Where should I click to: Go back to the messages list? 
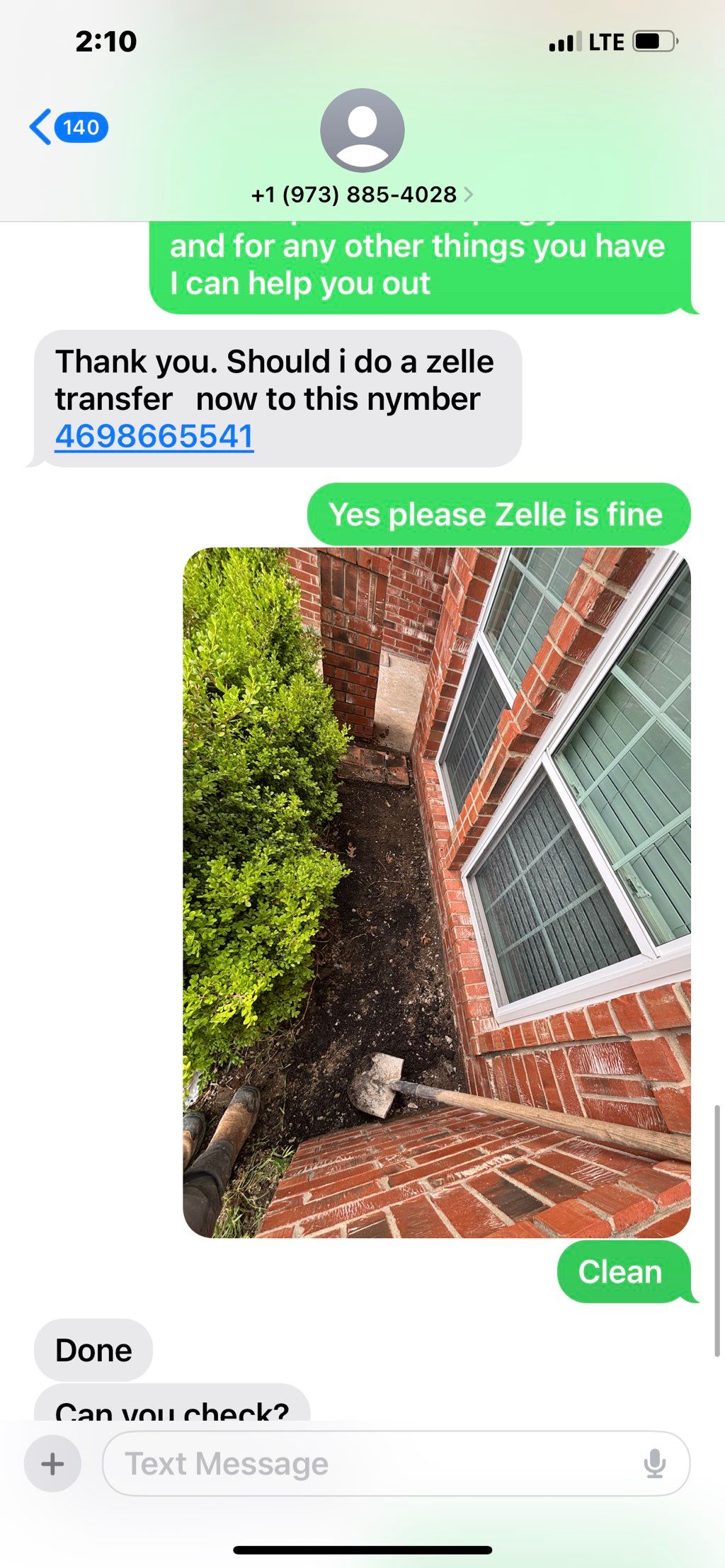[x=67, y=127]
